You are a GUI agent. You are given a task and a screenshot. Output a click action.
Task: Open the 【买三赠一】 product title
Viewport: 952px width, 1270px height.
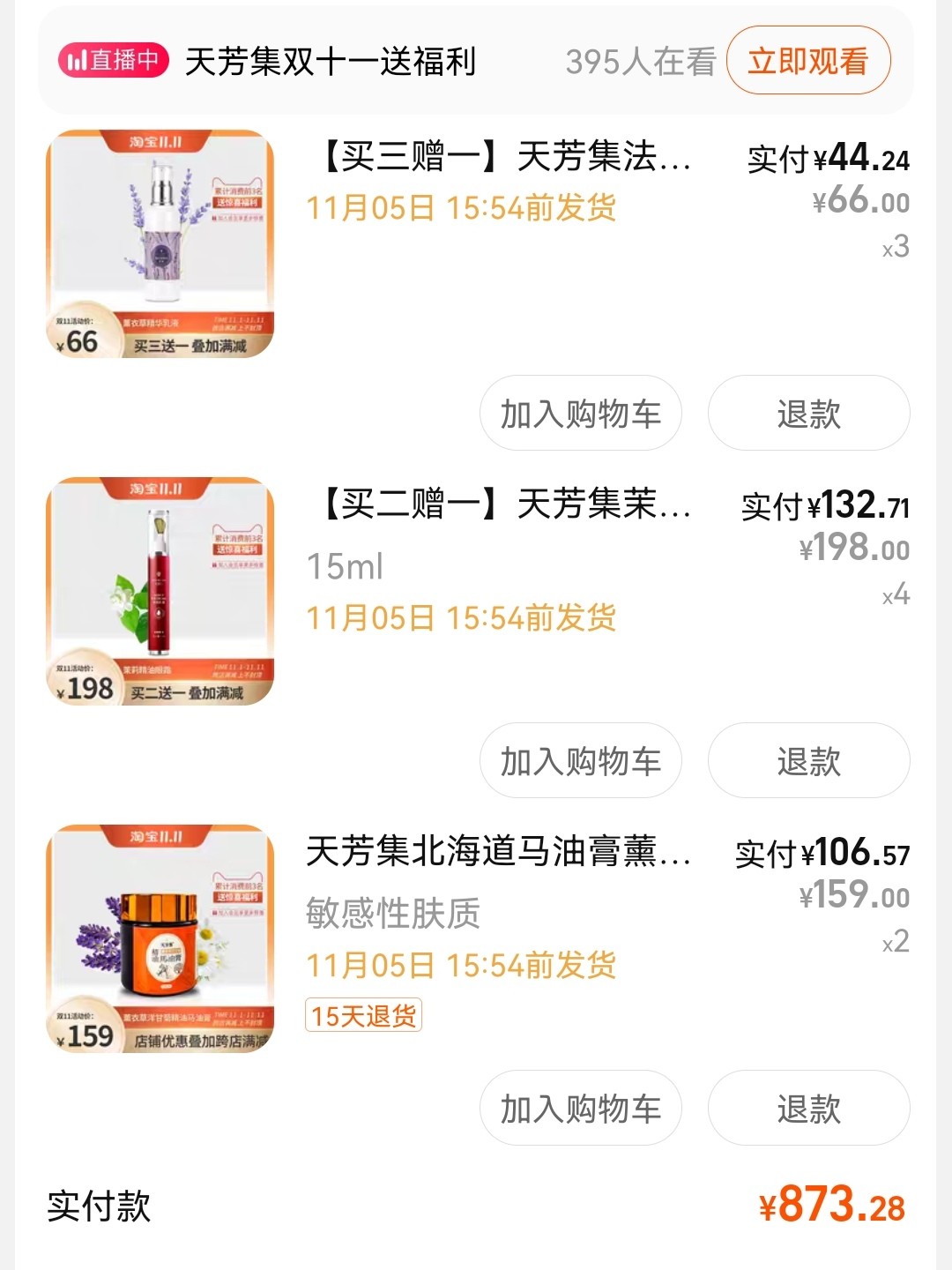pos(502,158)
